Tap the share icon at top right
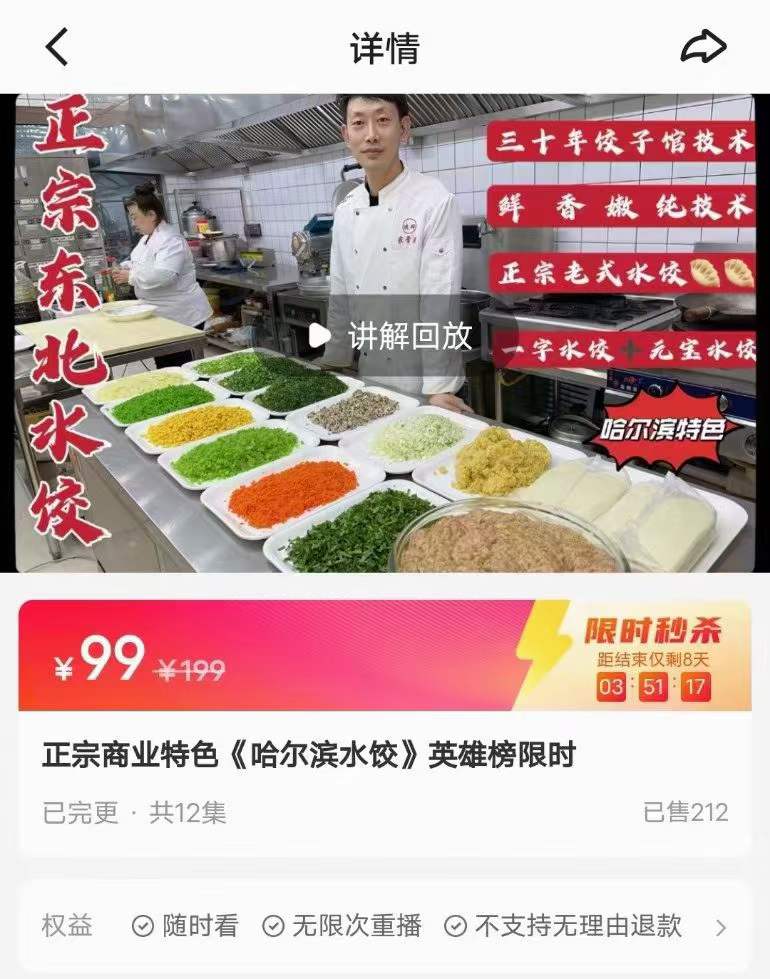Image resolution: width=770 pixels, height=979 pixels. (706, 46)
